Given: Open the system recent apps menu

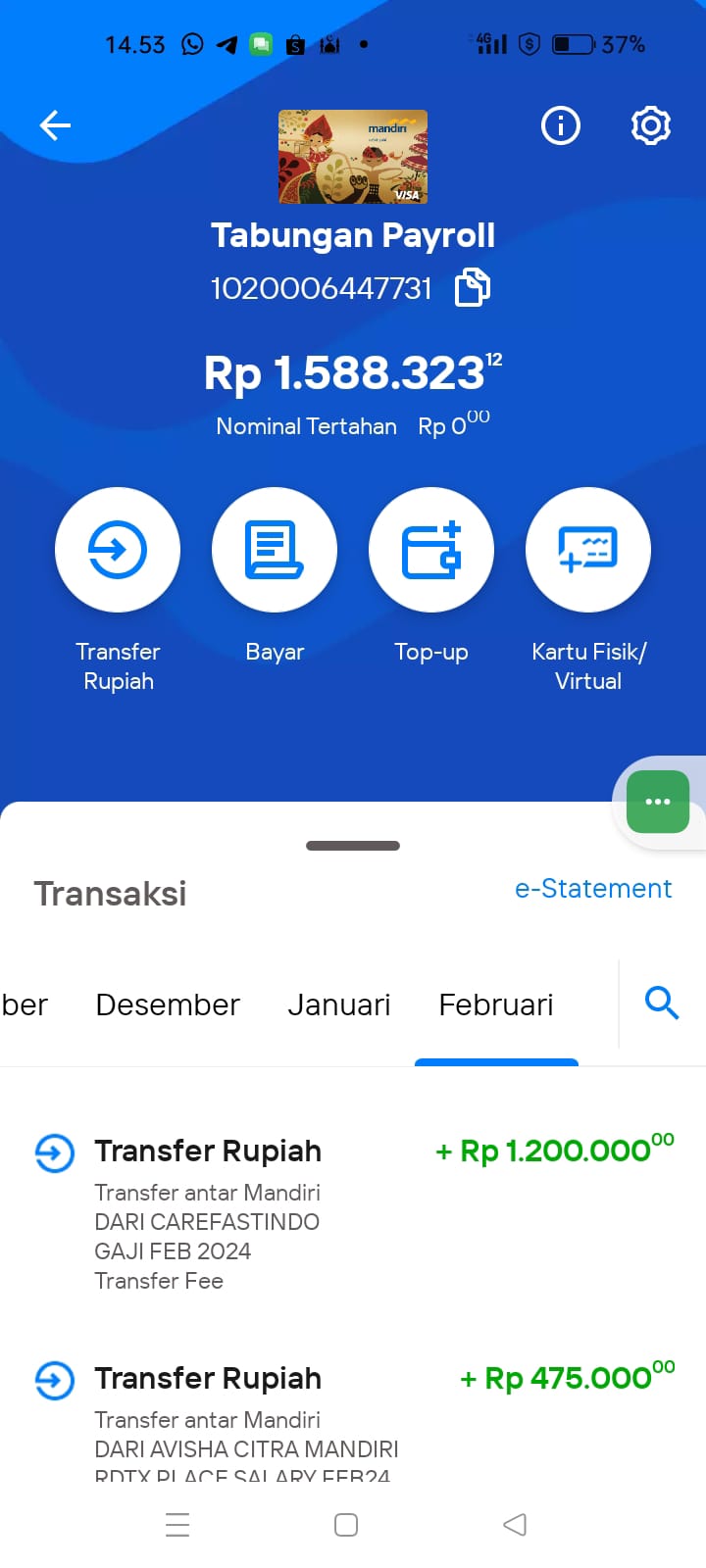Looking at the screenshot, I should pos(177,1525).
